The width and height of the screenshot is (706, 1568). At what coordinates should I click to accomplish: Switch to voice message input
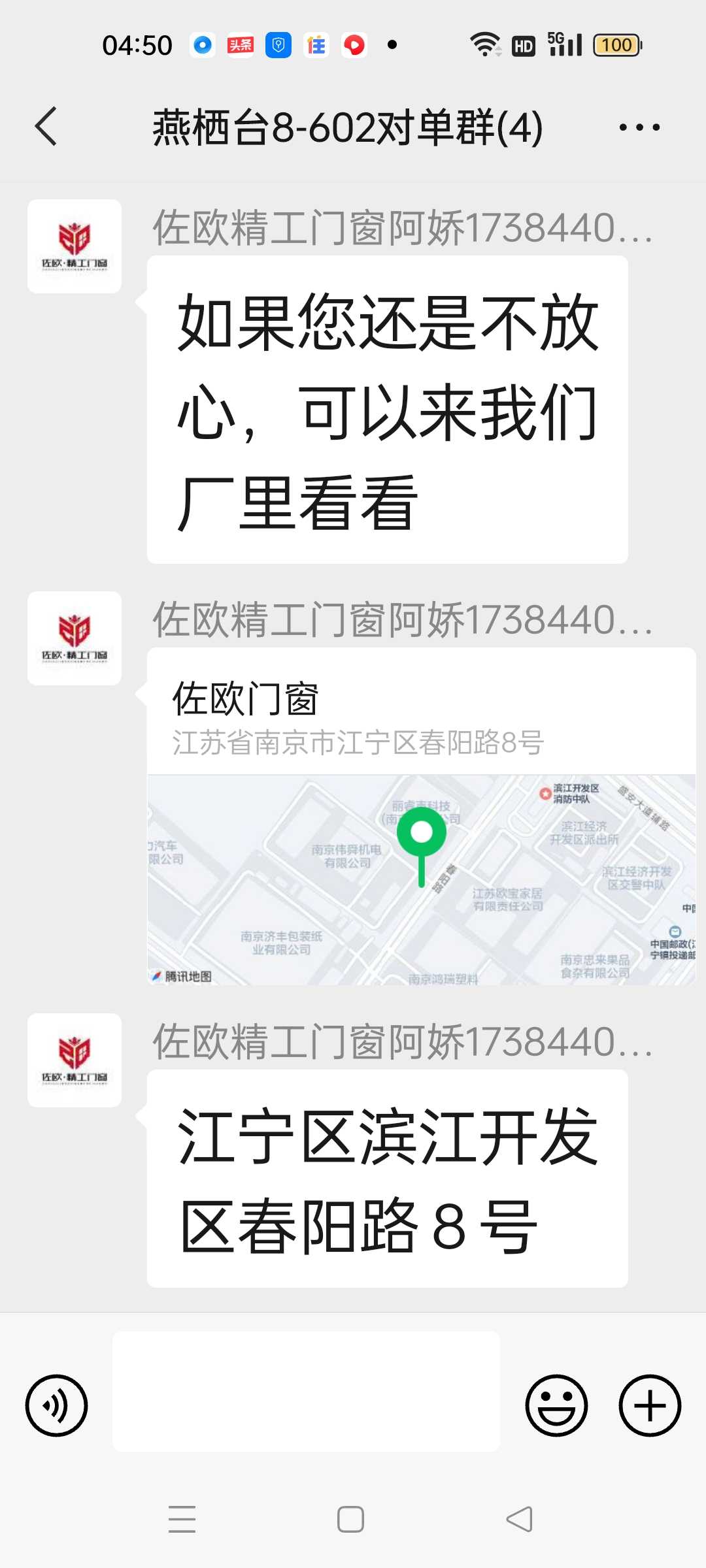(56, 1405)
